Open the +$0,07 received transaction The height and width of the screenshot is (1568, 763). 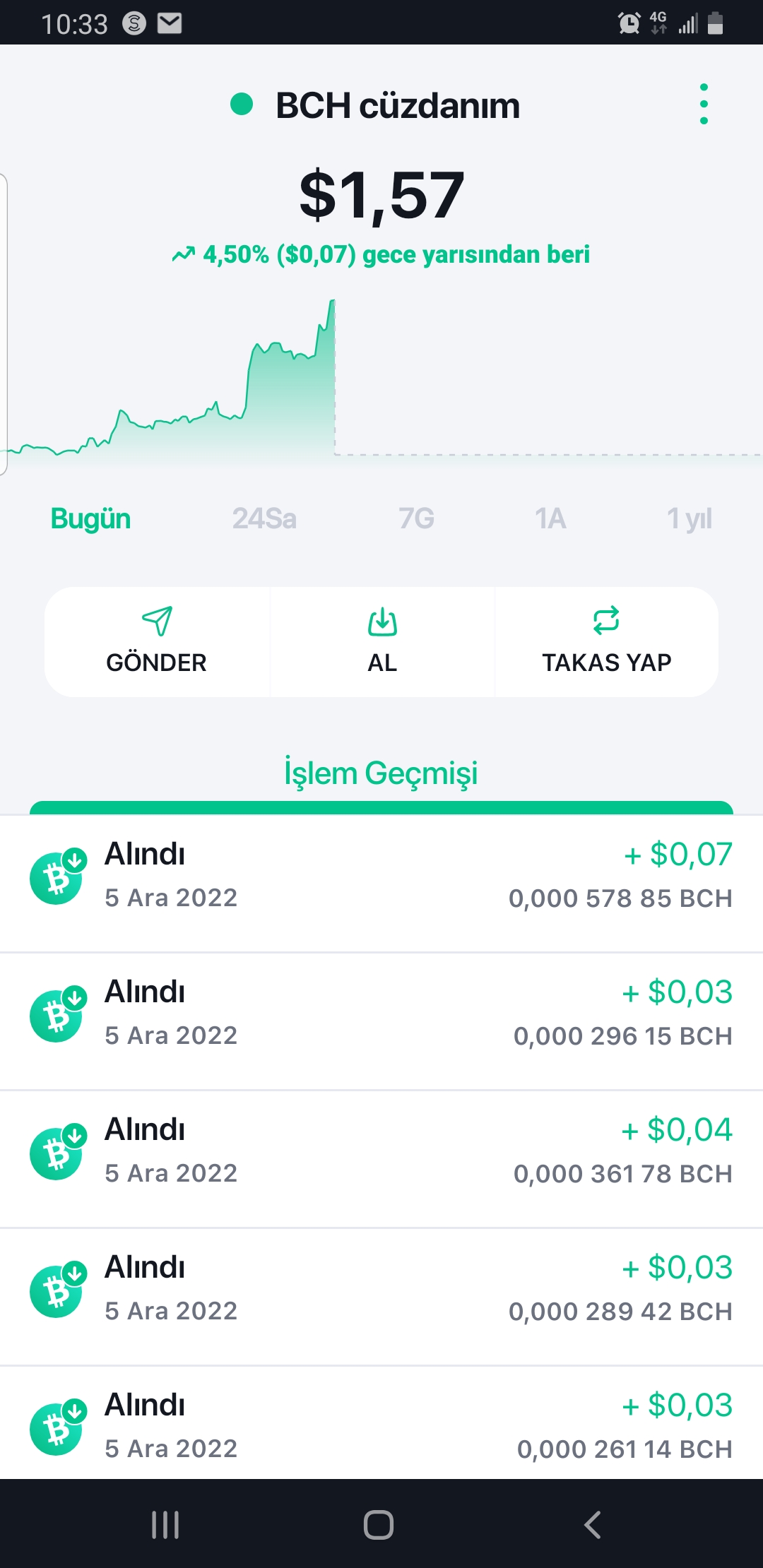381,883
